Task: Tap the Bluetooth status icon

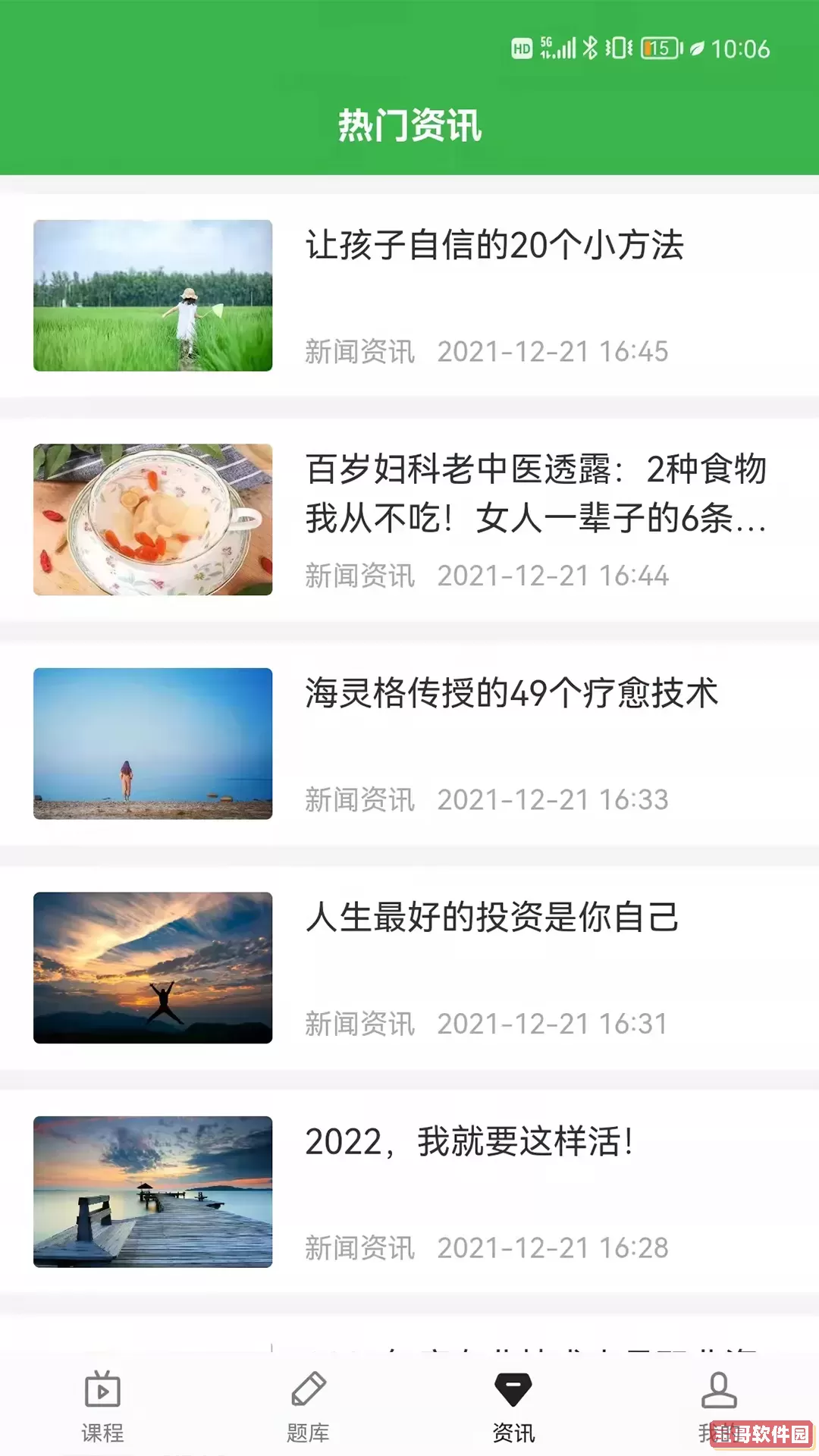Action: [x=590, y=47]
